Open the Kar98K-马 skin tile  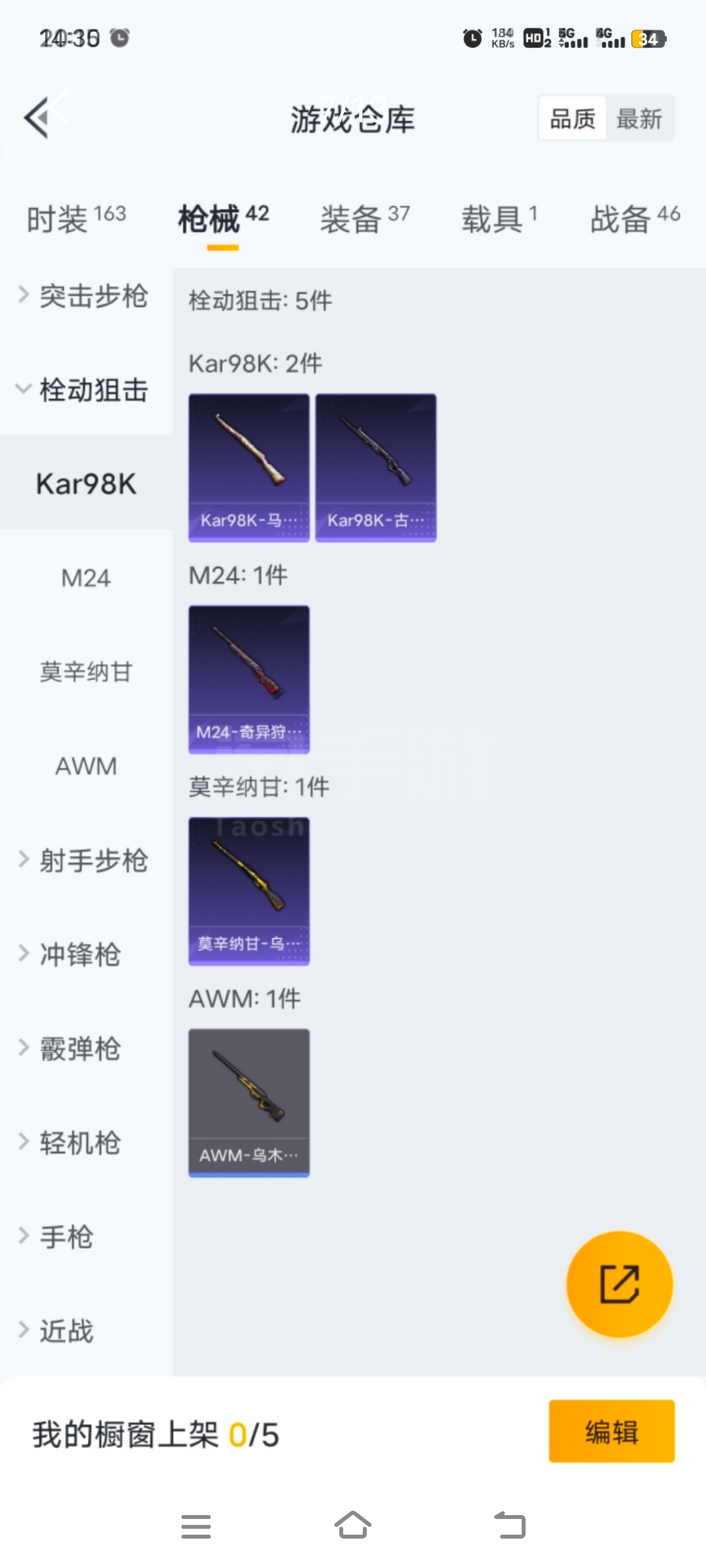(x=248, y=467)
